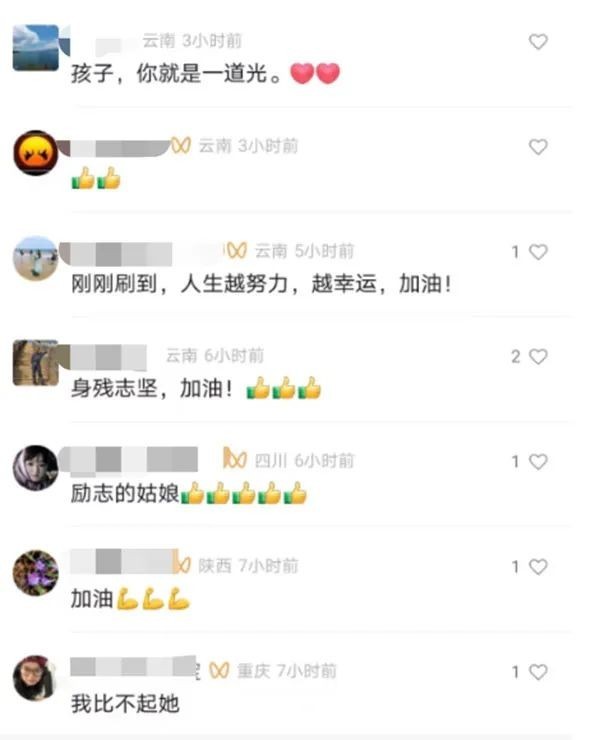This screenshot has height=740, width=600.
Task: Like the comment 励志的姑娘
Action: [538, 462]
